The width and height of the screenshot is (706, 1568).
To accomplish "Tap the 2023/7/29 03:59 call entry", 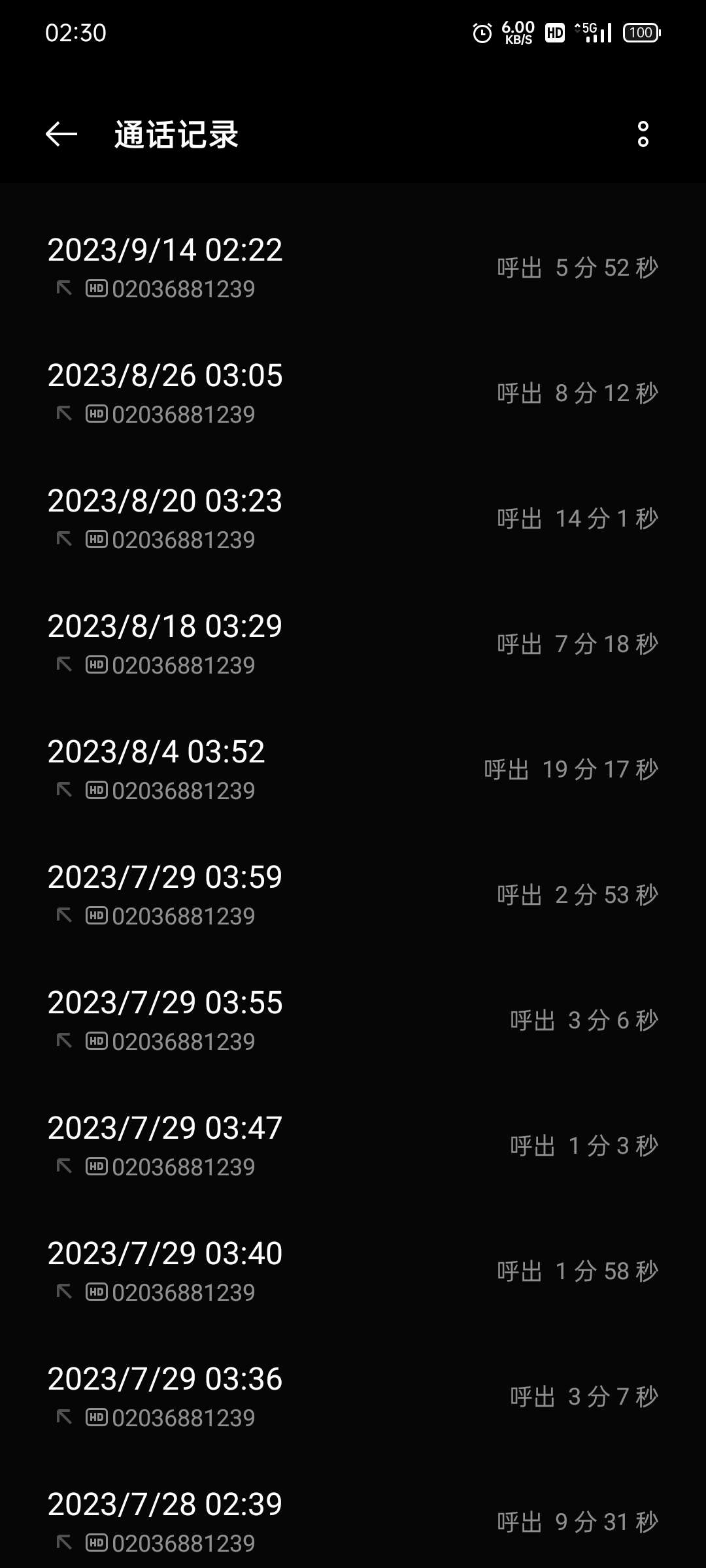I will coord(353,895).
